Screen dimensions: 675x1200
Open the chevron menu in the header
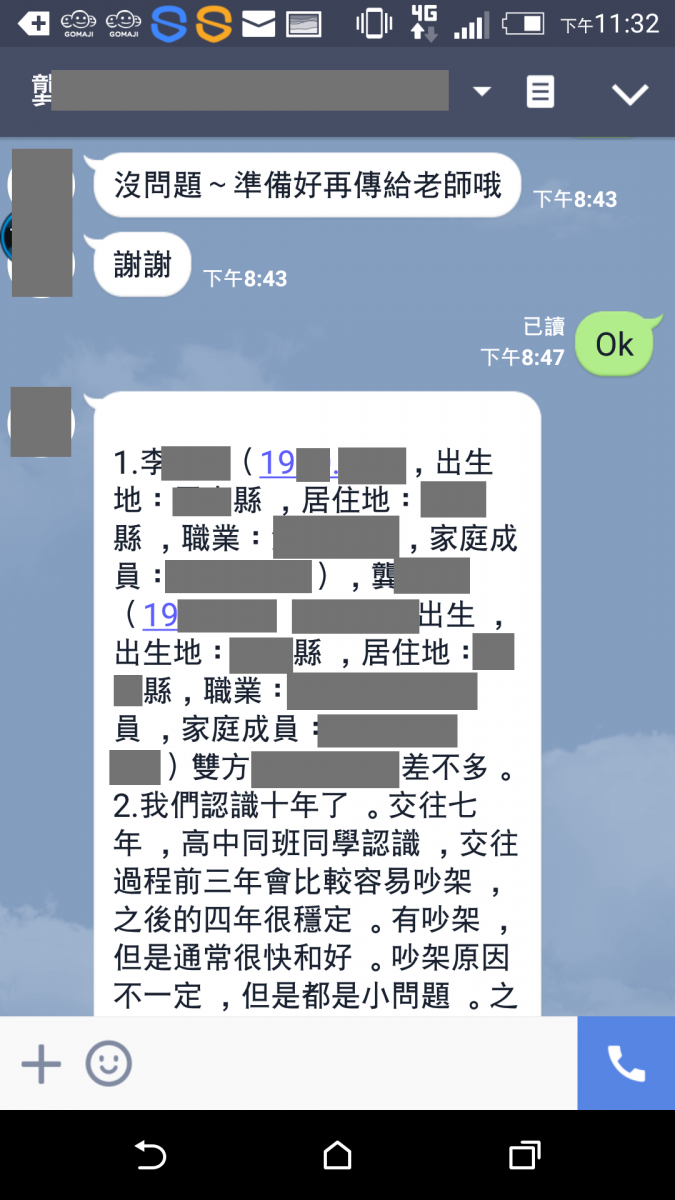(x=630, y=94)
